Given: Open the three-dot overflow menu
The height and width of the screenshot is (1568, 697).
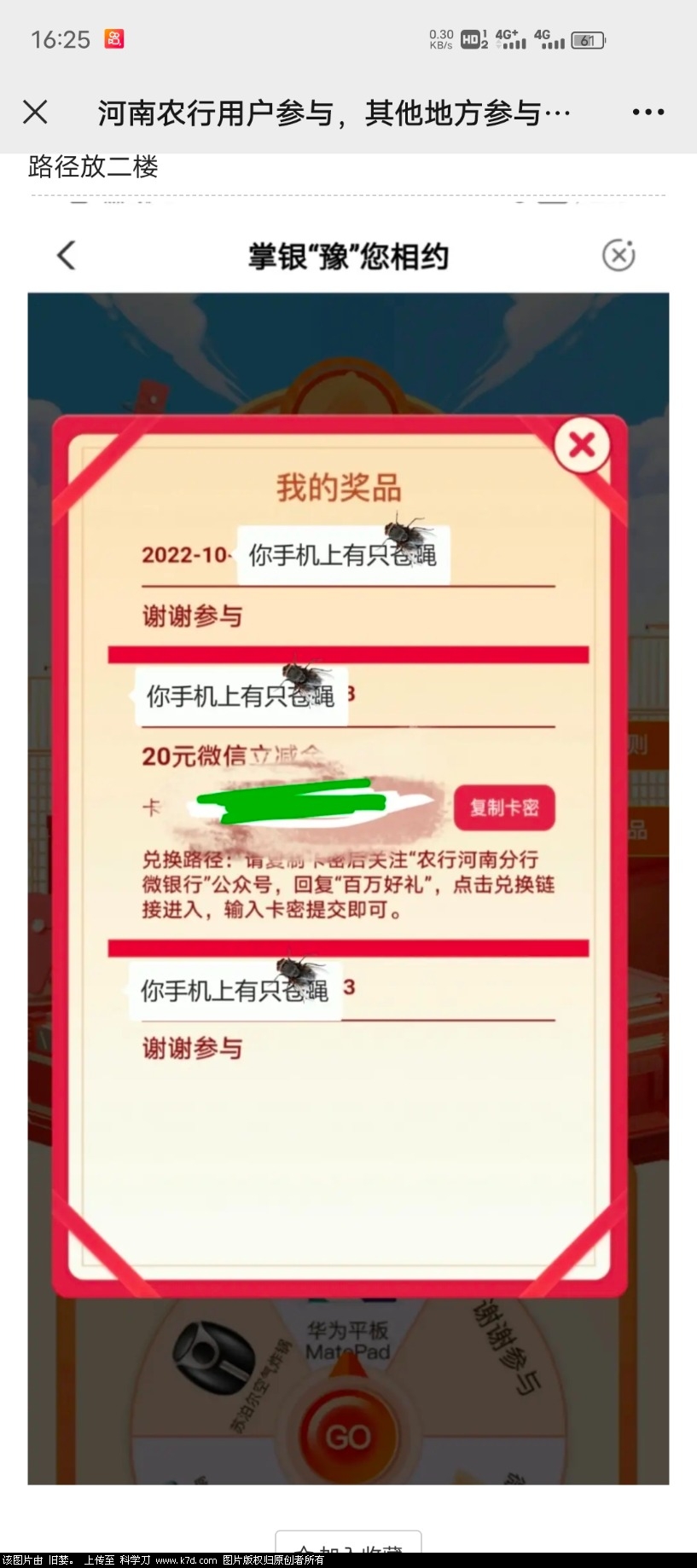Looking at the screenshot, I should pos(648,112).
